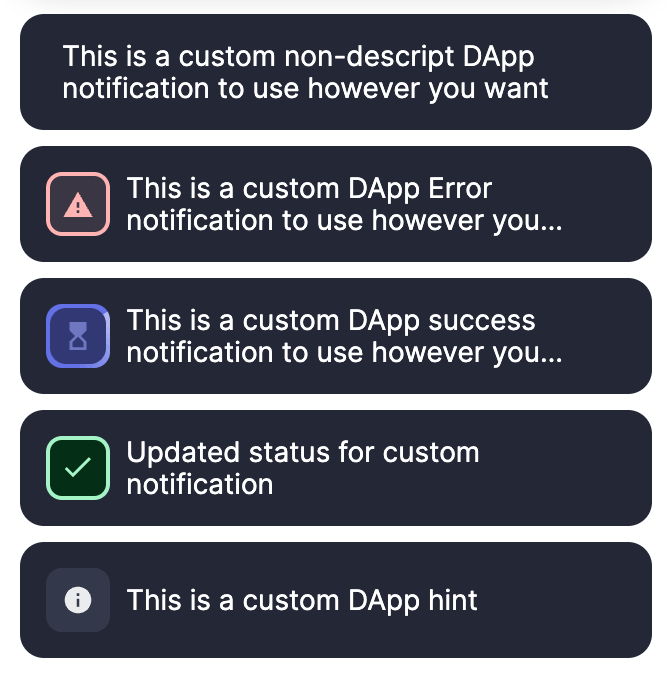Open the non-descript DApp notification
Viewport: 670px width, 684px height.
(x=335, y=72)
